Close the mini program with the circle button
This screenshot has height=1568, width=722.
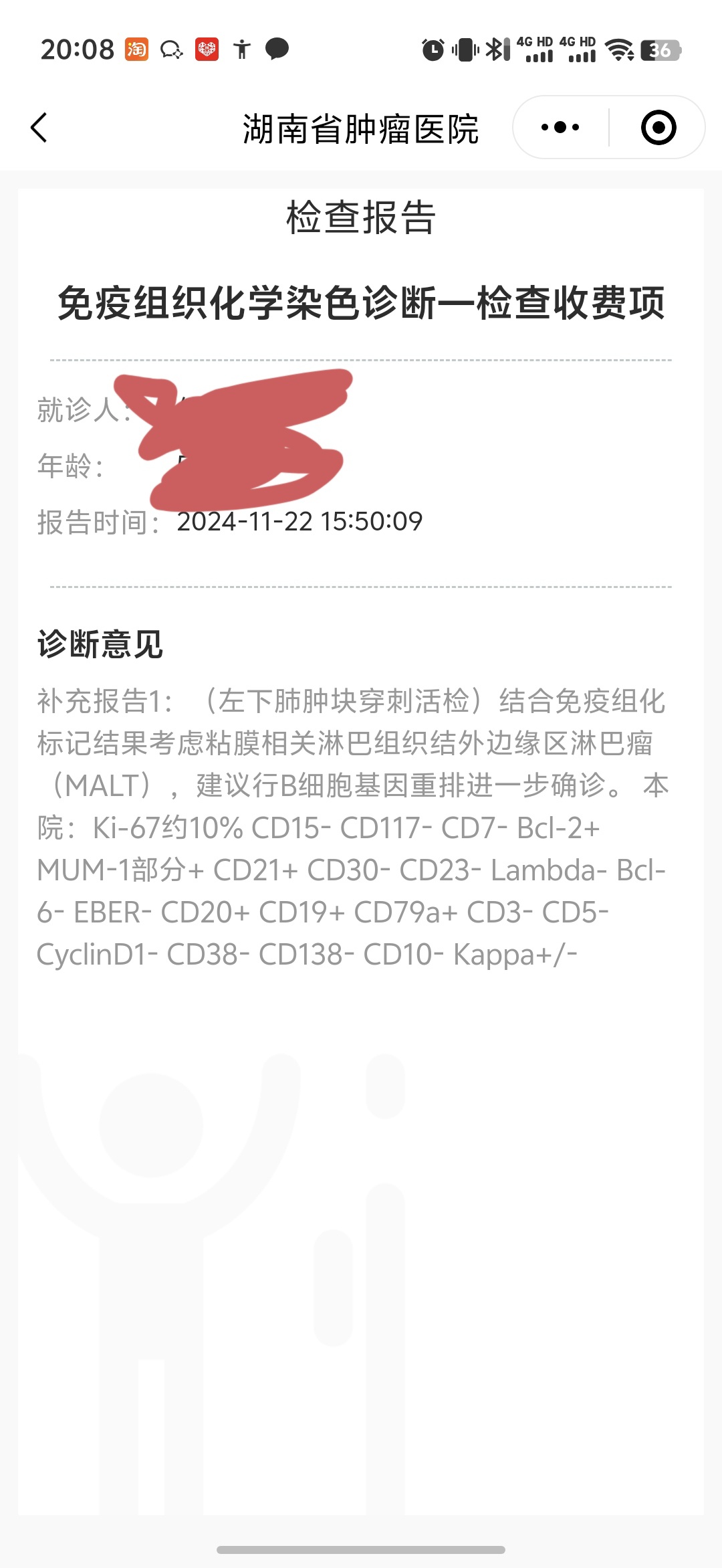658,127
